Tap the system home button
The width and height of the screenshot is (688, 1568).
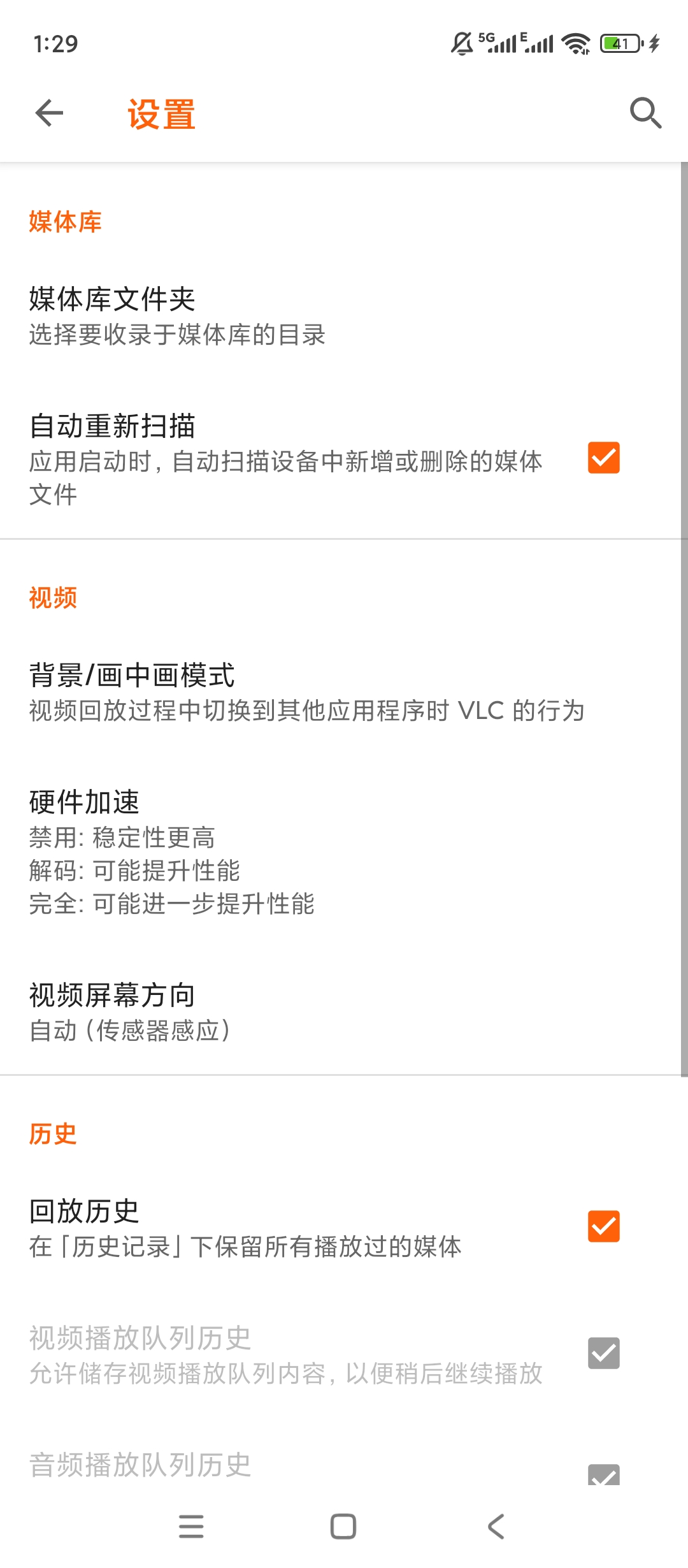tap(343, 1527)
